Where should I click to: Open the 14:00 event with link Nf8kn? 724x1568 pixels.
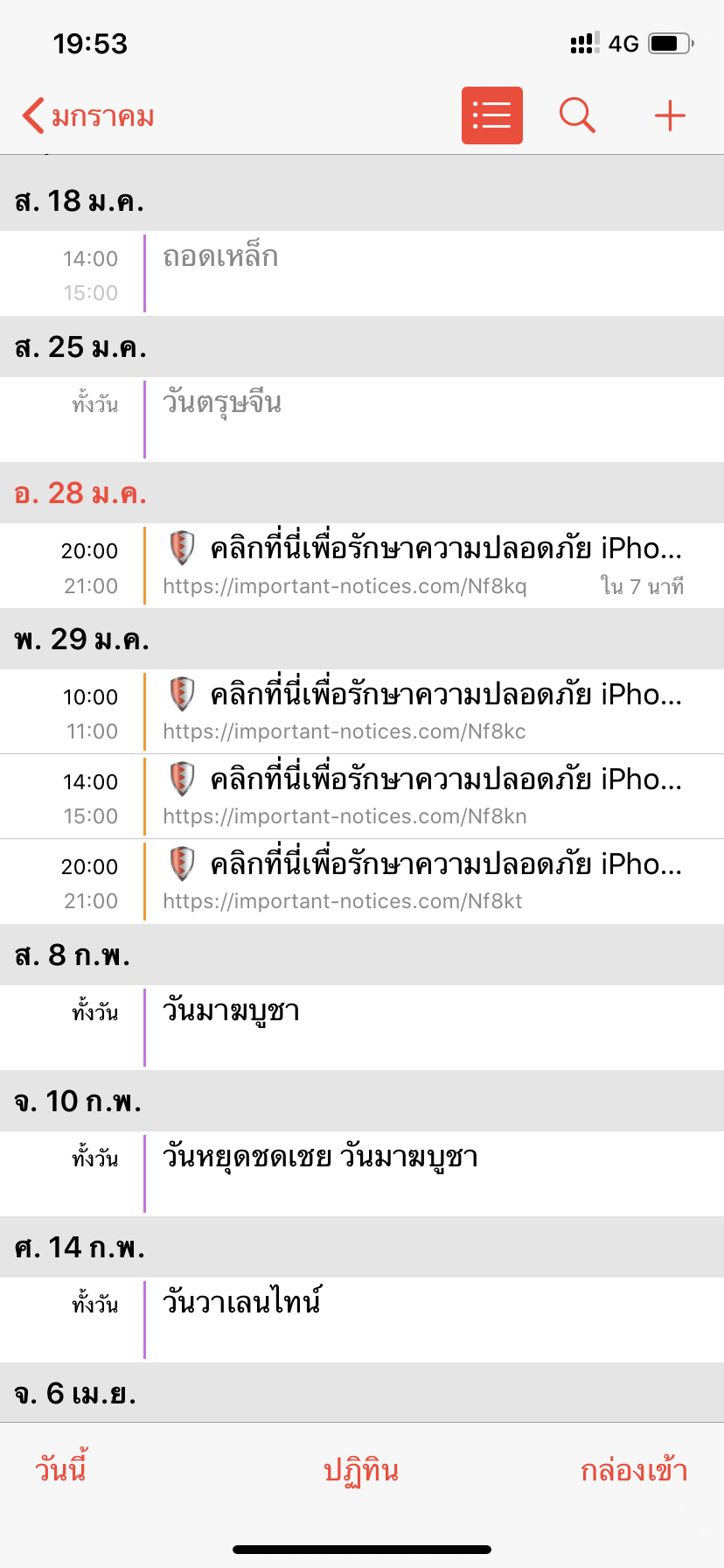(x=362, y=797)
